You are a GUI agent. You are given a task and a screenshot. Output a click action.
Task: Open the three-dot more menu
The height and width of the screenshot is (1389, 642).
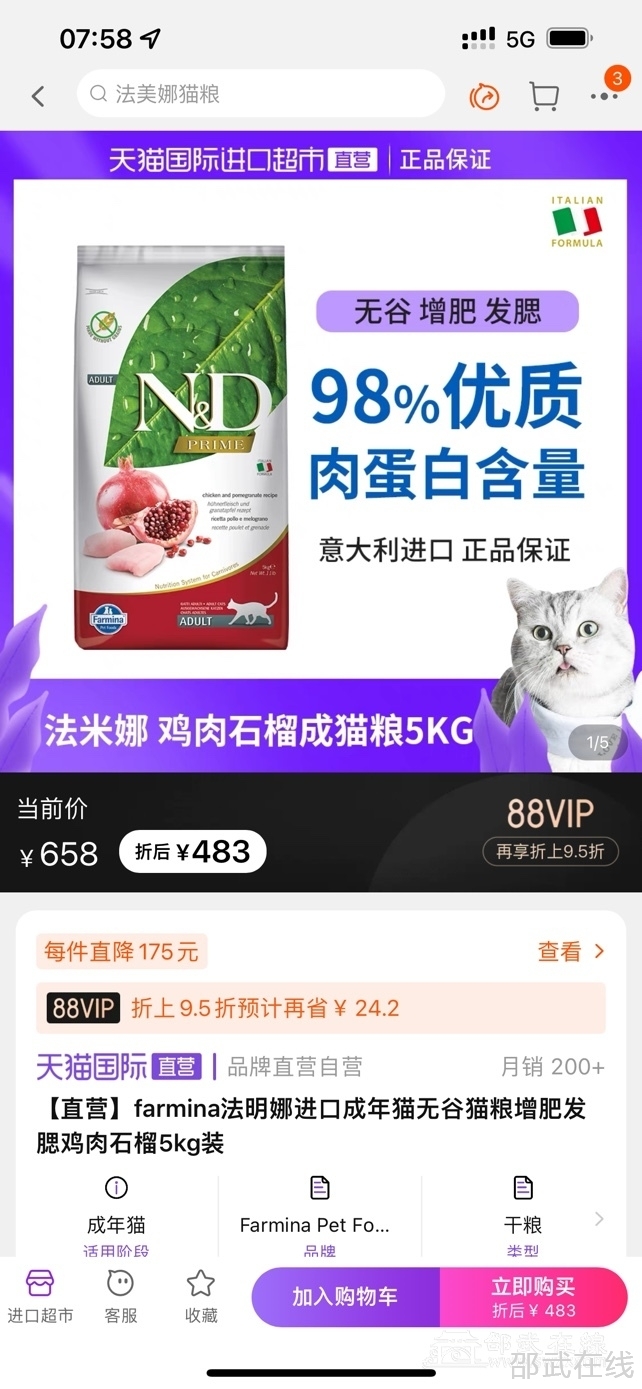point(604,96)
